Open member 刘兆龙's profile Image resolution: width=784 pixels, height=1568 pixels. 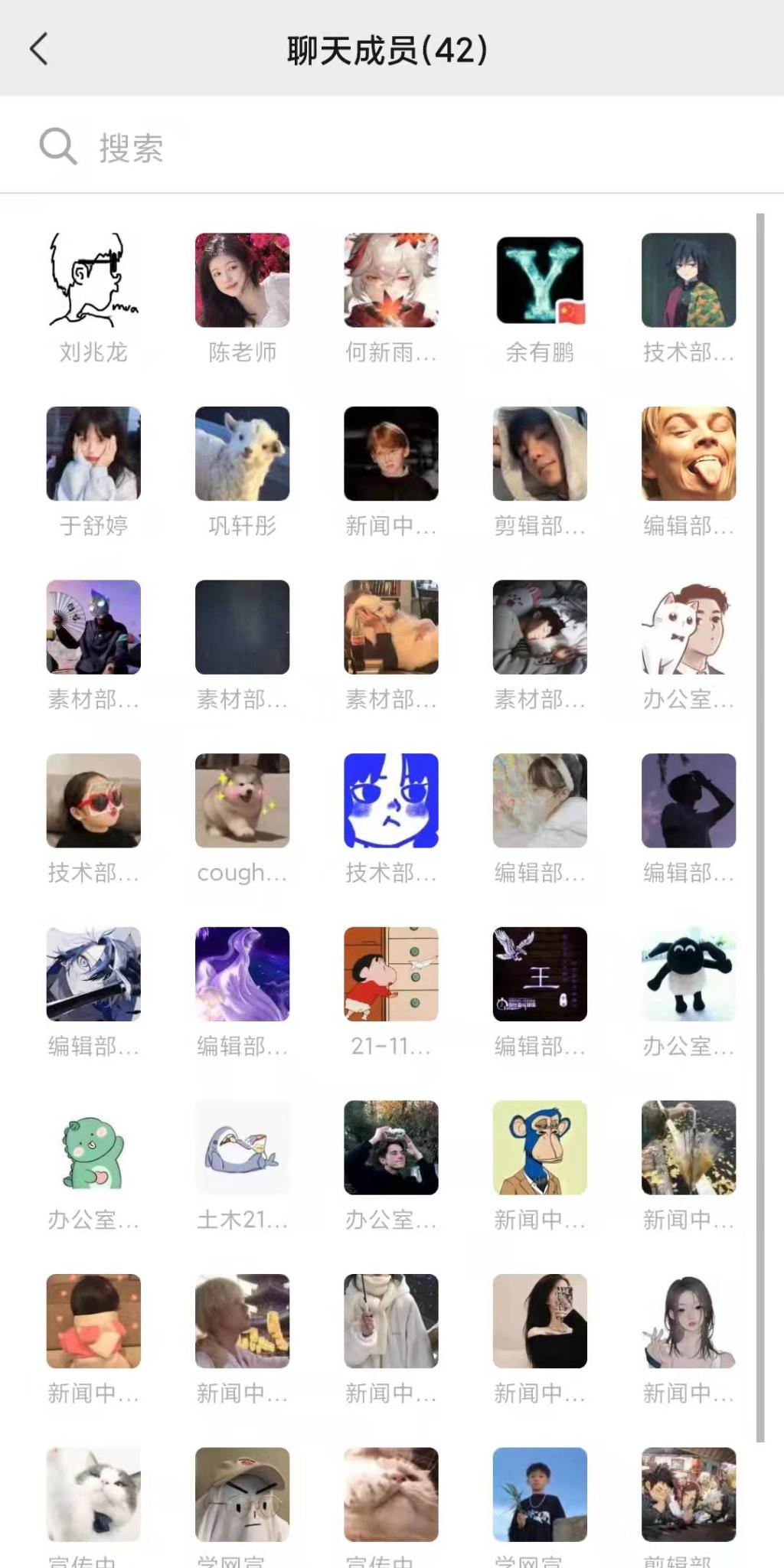[93, 280]
